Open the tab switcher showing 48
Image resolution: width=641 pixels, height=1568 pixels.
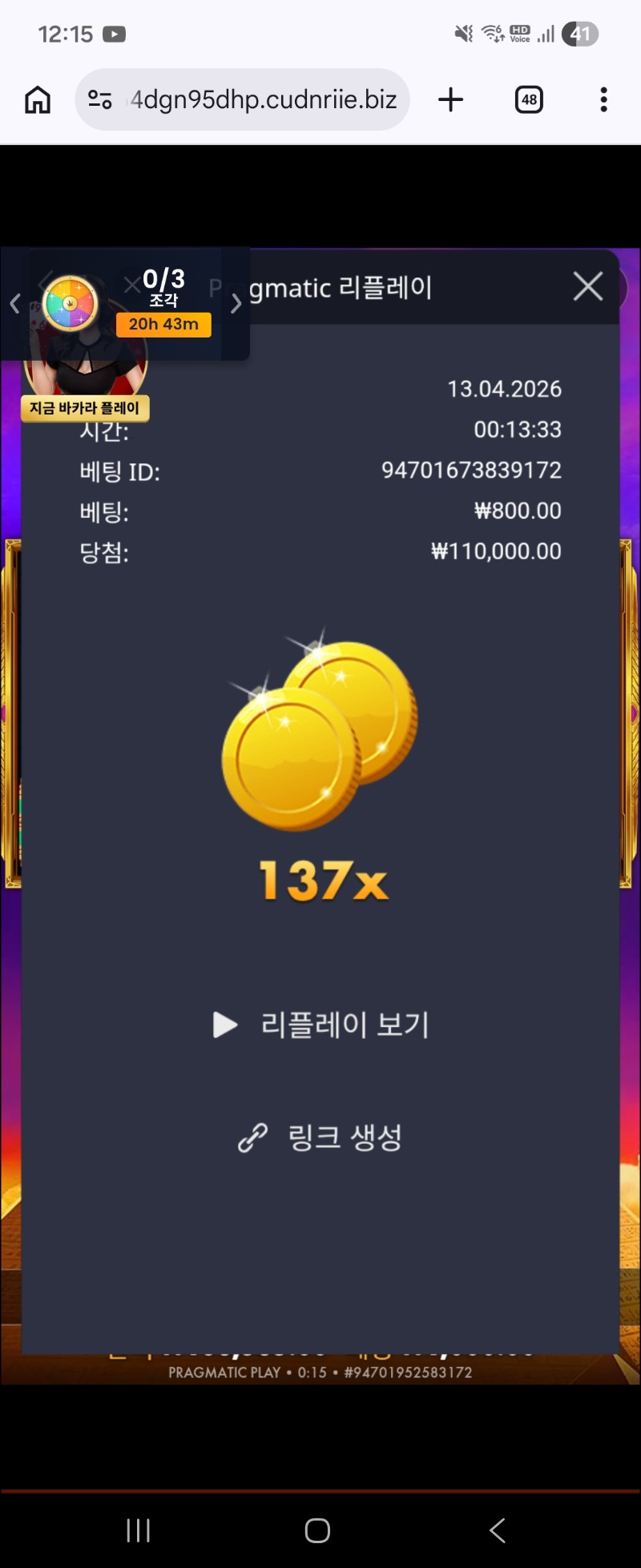[529, 99]
